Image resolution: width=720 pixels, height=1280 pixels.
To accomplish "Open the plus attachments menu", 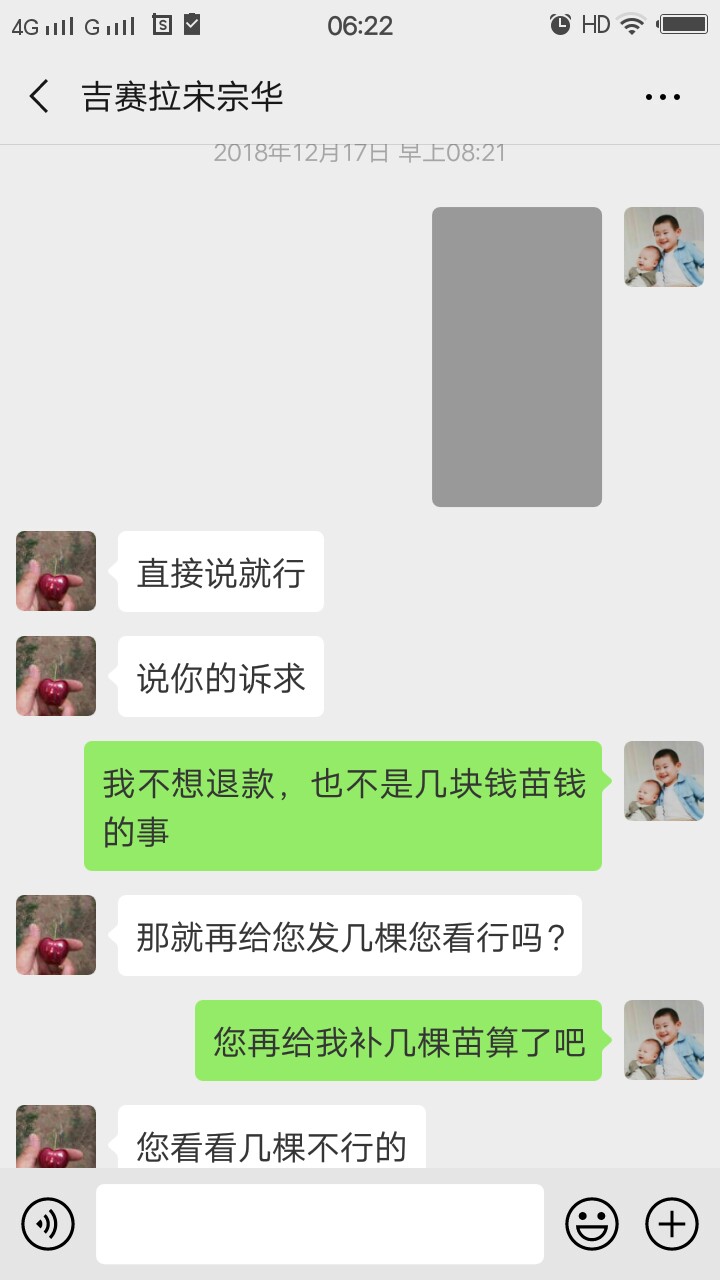I will pos(672,1223).
